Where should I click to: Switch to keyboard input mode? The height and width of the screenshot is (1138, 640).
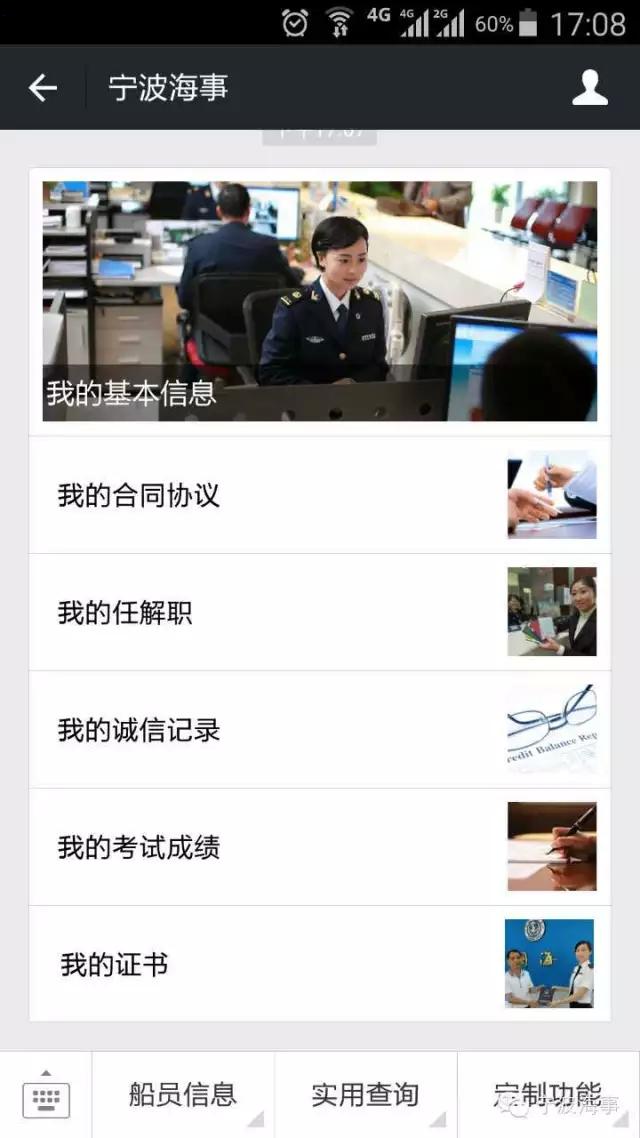pos(46,1096)
